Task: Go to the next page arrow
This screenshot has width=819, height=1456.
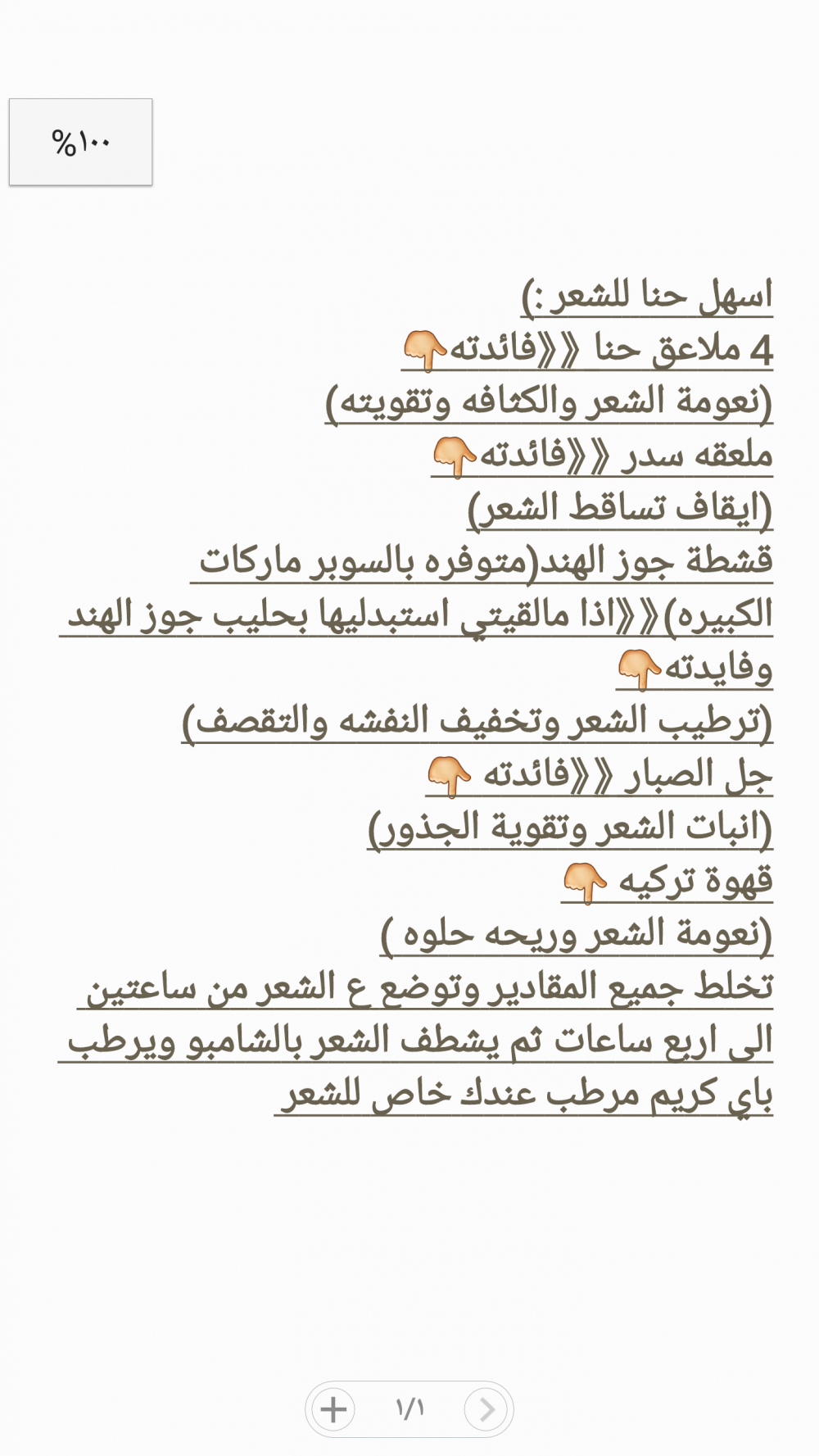Action: [486, 1409]
